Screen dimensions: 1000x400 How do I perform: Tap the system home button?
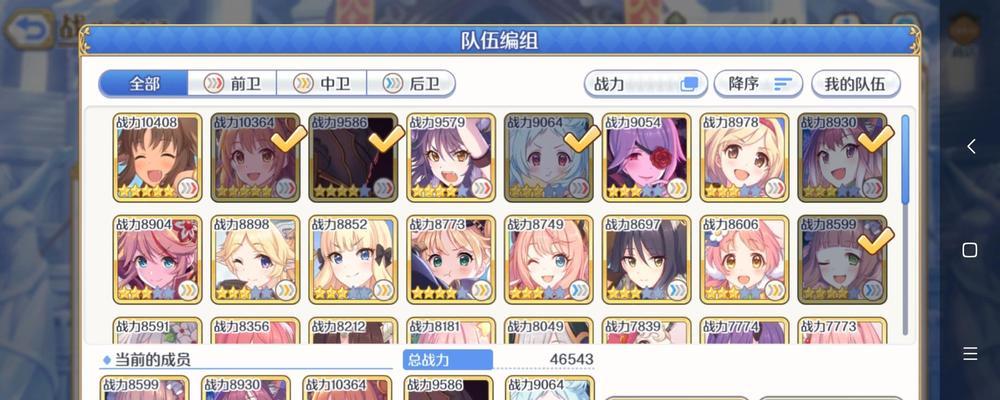pos(969,250)
